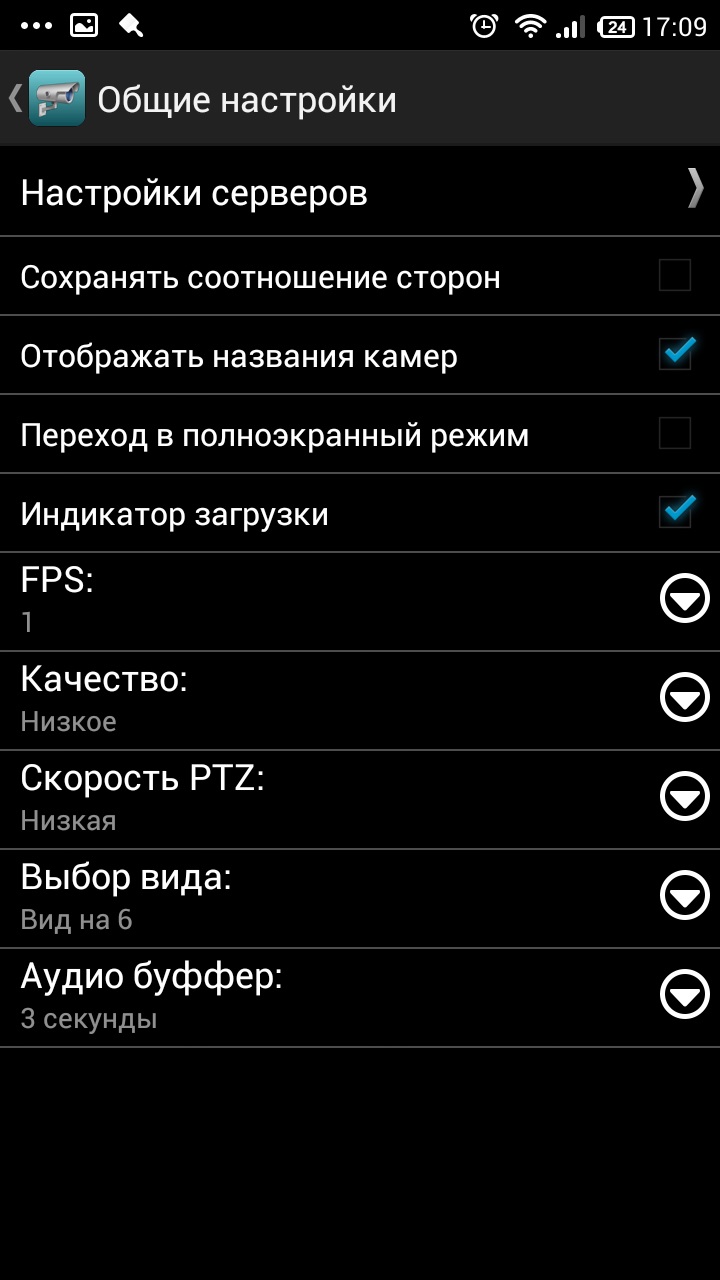Viewport: 720px width, 1280px height.
Task: Disable Индикатор загрузки checkbox
Action: pos(675,513)
